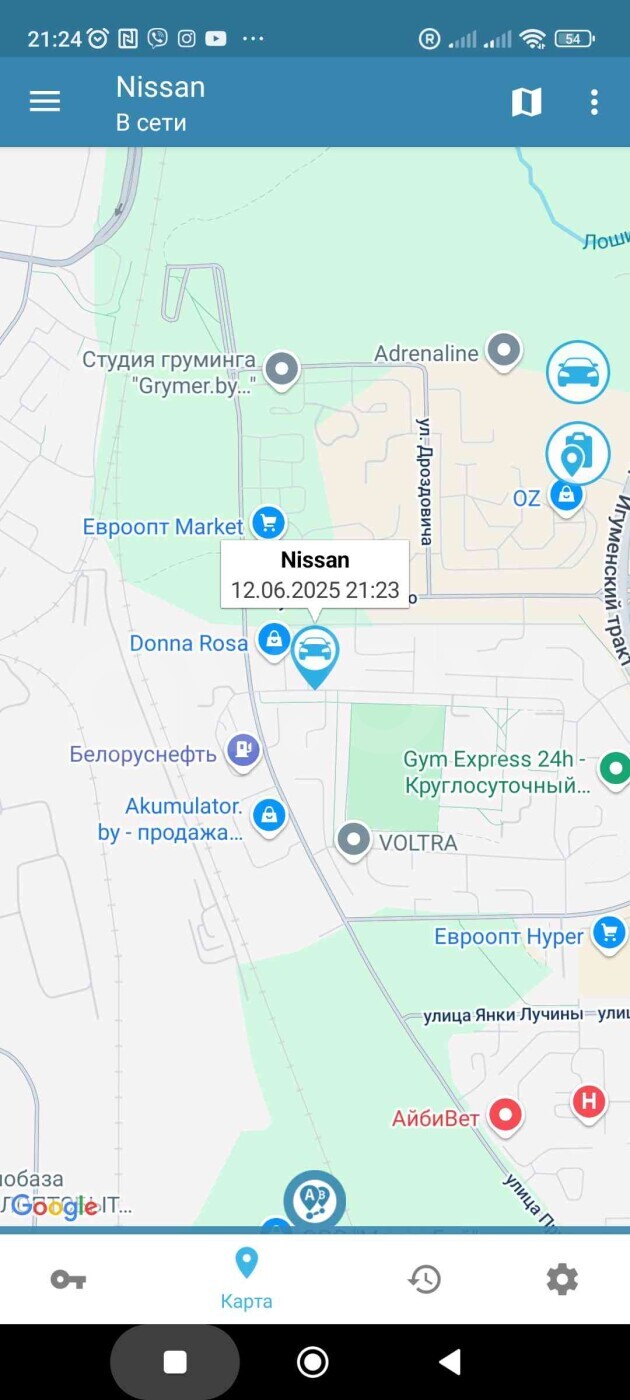
Task: Tap the Adrenaline place marker
Action: pyautogui.click(x=504, y=351)
